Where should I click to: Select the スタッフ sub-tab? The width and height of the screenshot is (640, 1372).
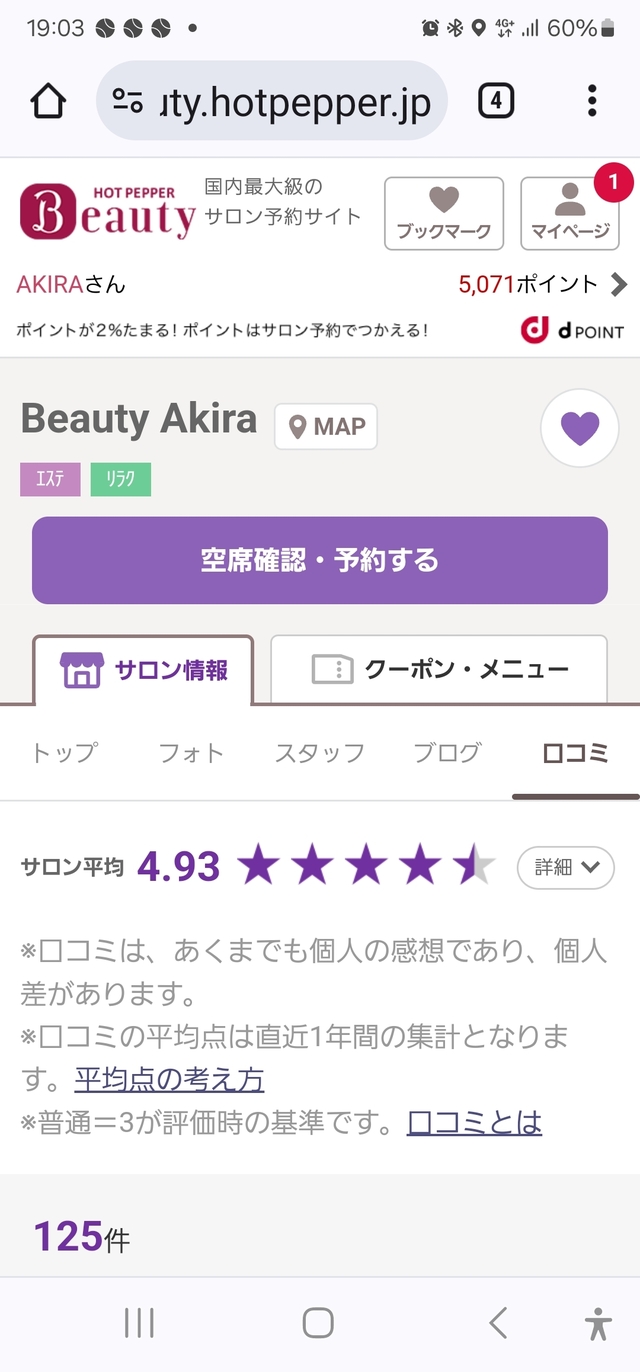coord(319,753)
